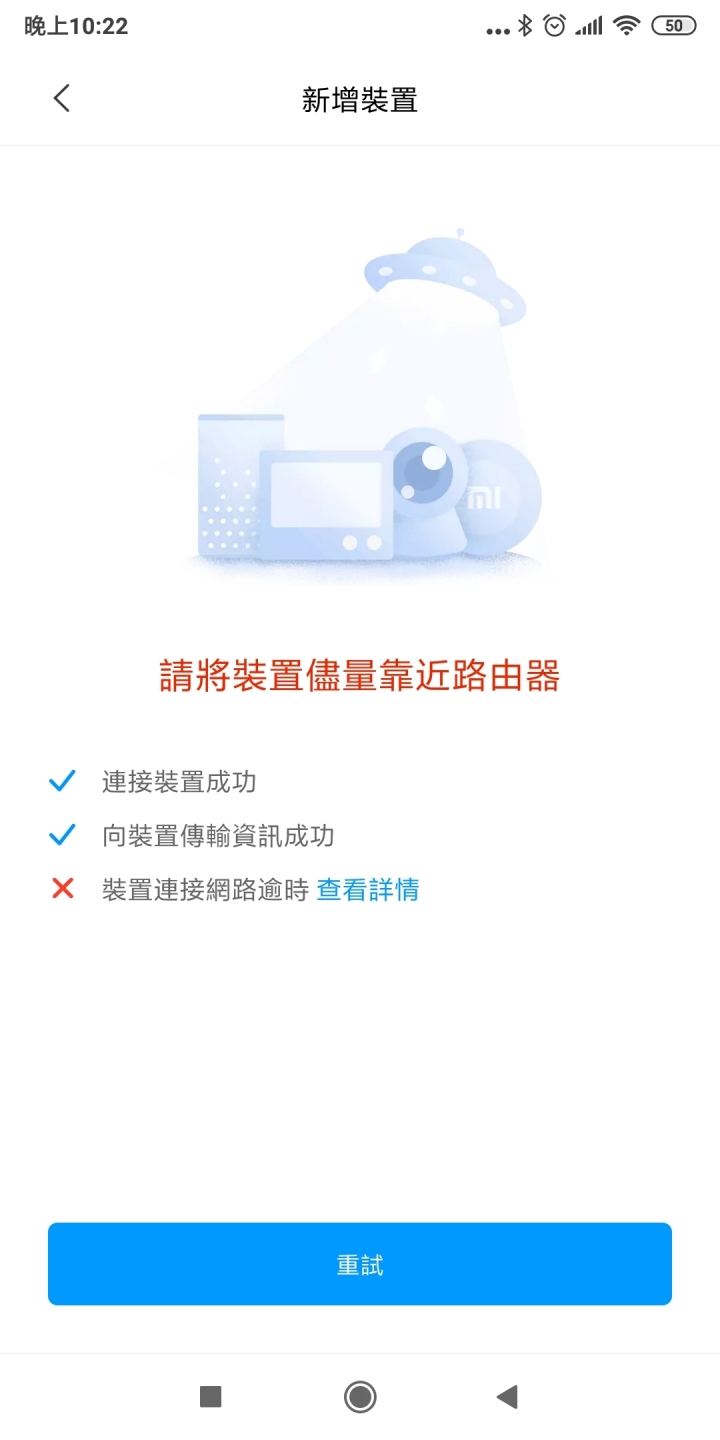The width and height of the screenshot is (720, 1440).
Task: Tap the system back triangle
Action: [x=507, y=1396]
